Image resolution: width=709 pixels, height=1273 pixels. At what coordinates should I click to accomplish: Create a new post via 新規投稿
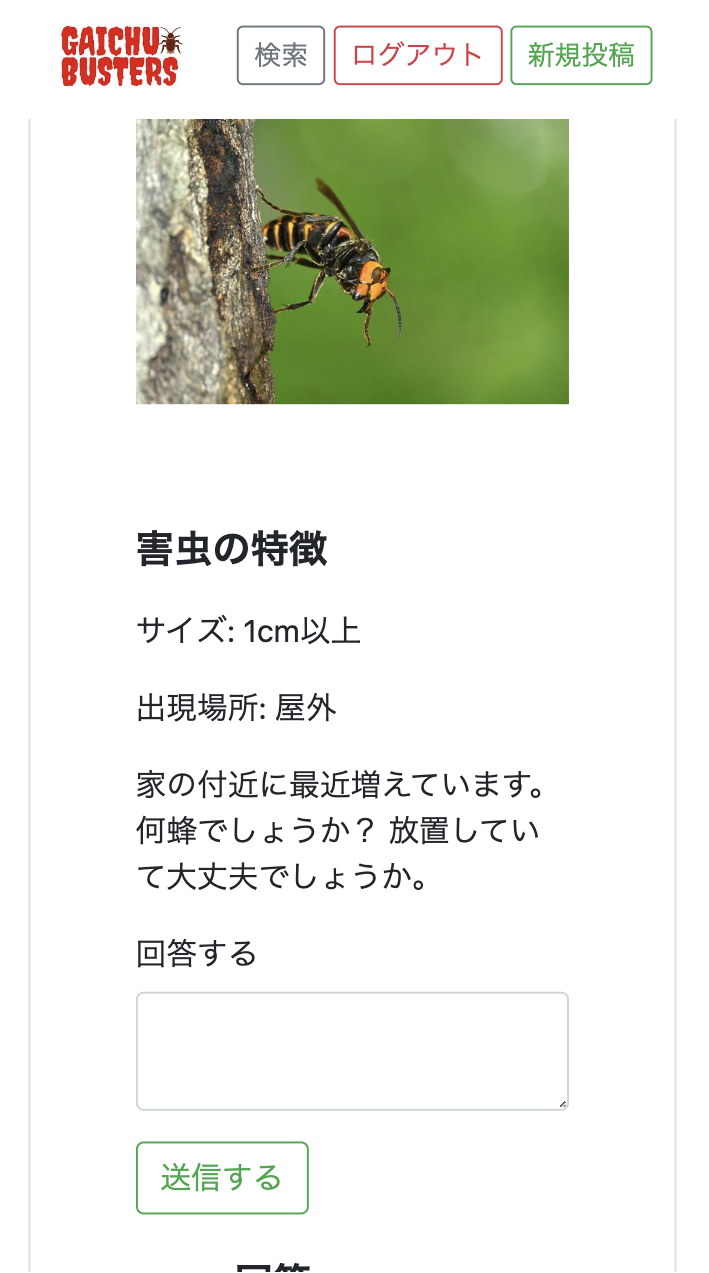pos(581,55)
